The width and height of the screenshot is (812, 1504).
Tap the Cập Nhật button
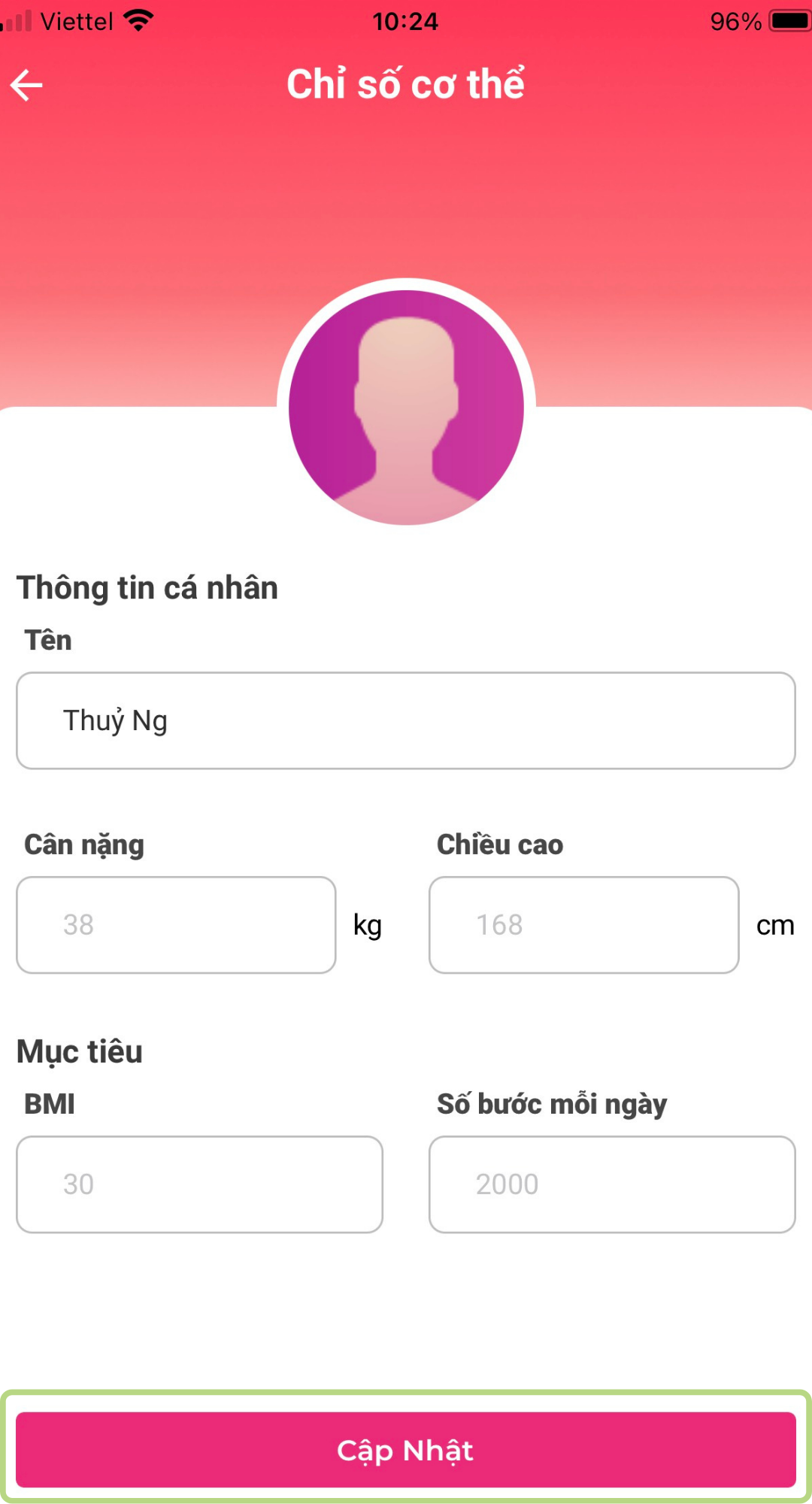click(x=406, y=1449)
